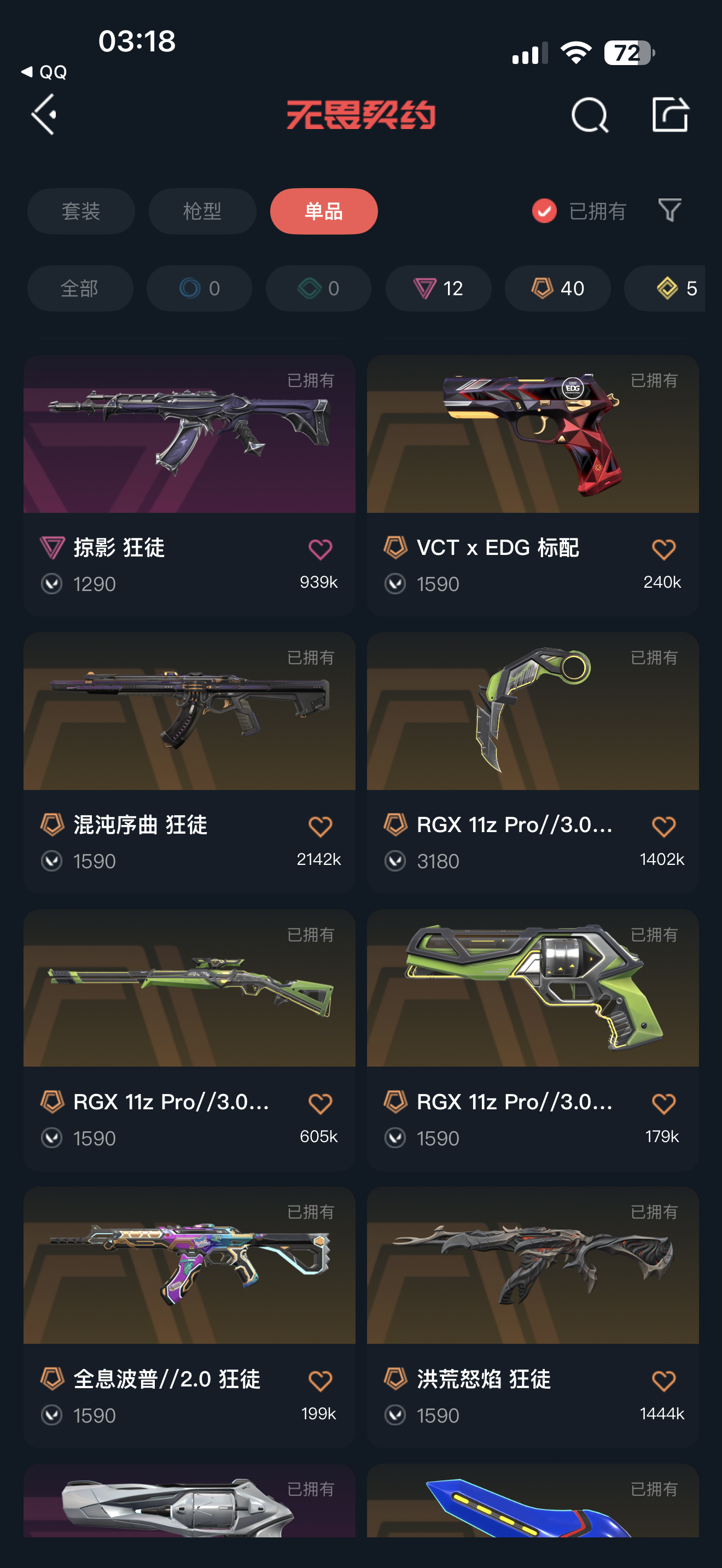
Task: Share this page via share icon
Action: tap(669, 114)
